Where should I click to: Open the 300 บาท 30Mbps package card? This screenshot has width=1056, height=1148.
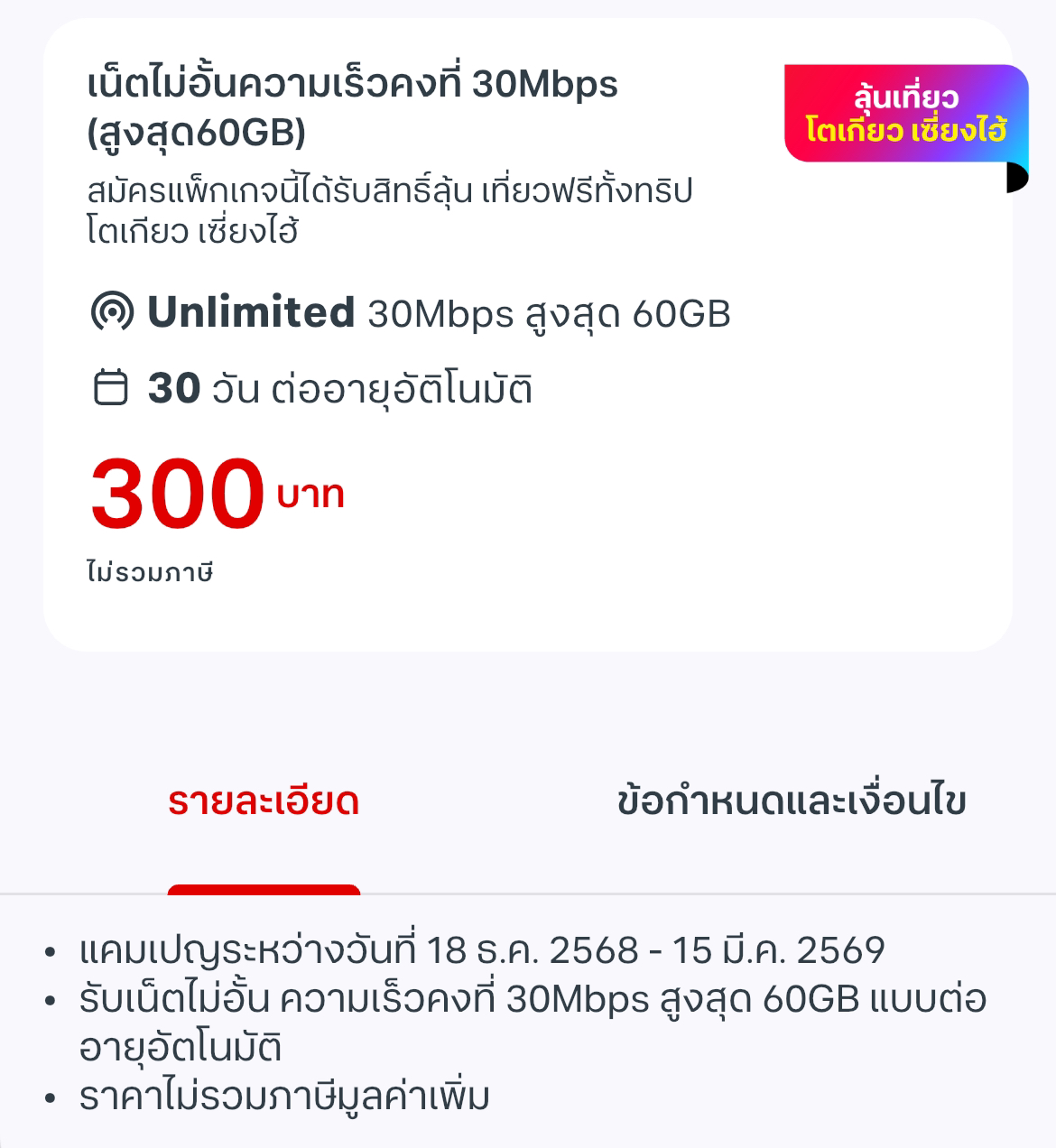527,336
